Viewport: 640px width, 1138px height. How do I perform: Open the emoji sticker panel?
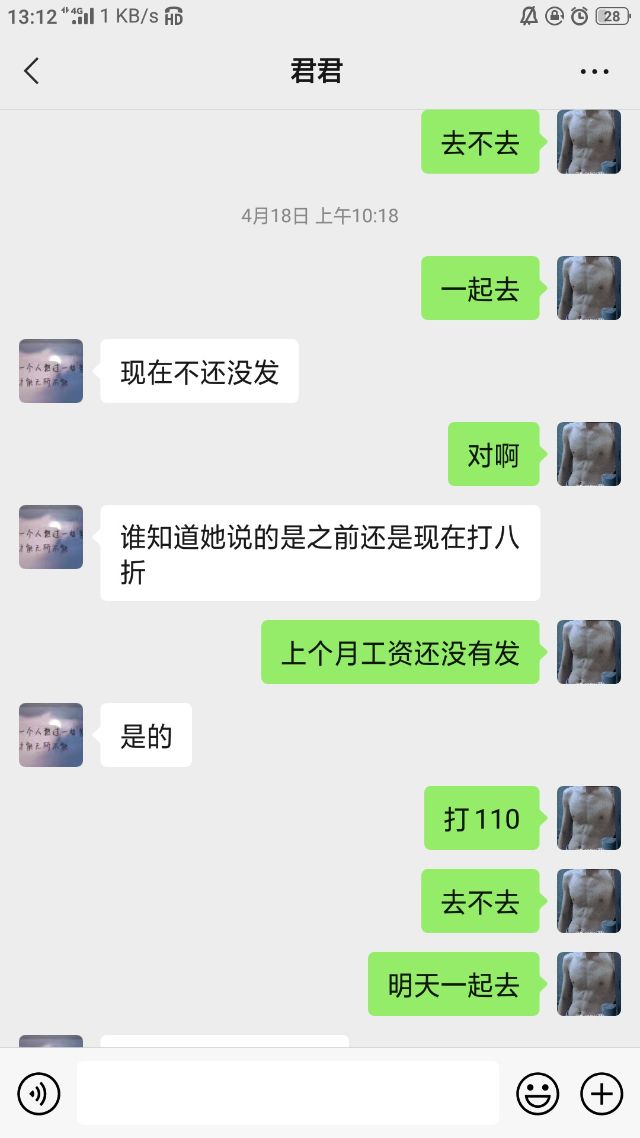tap(537, 1094)
